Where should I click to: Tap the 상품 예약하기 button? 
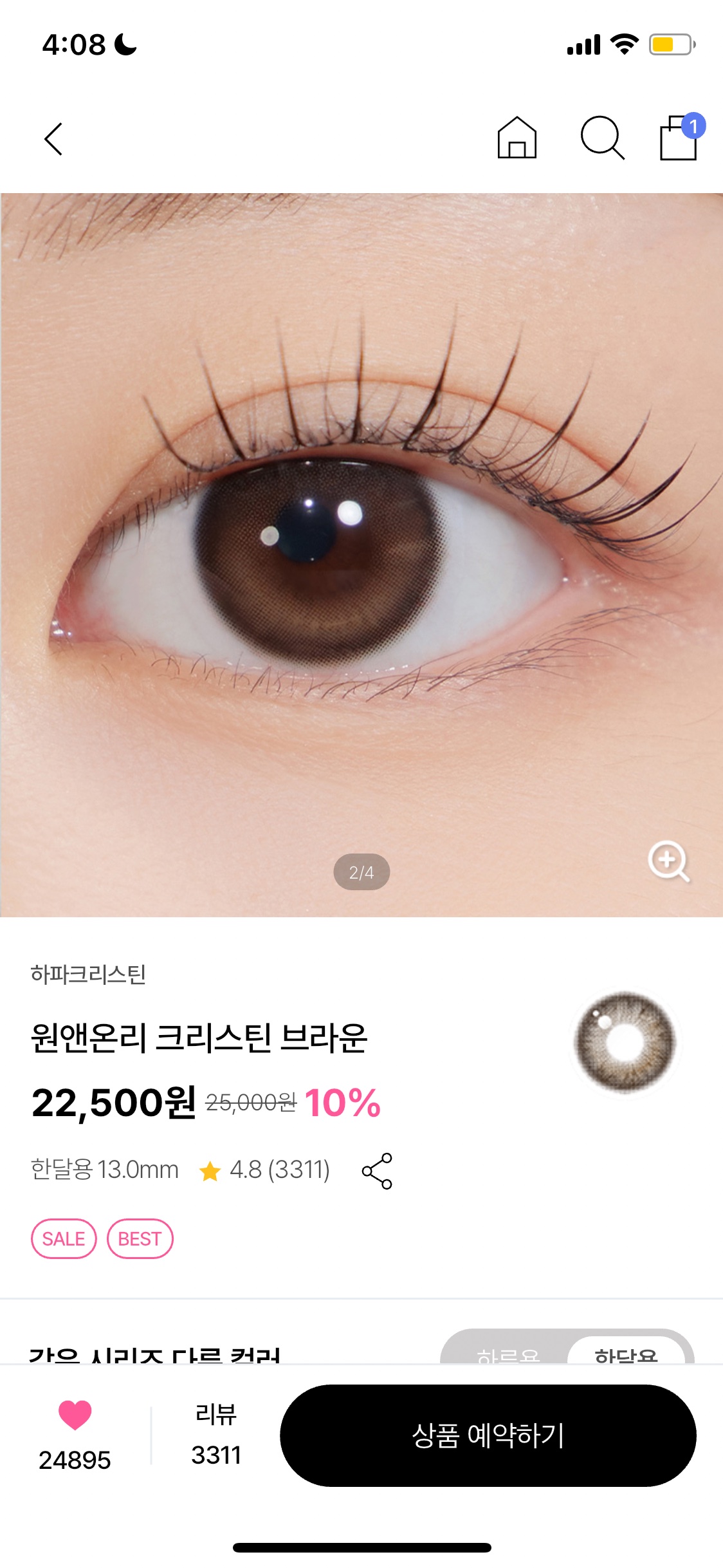tap(488, 1435)
